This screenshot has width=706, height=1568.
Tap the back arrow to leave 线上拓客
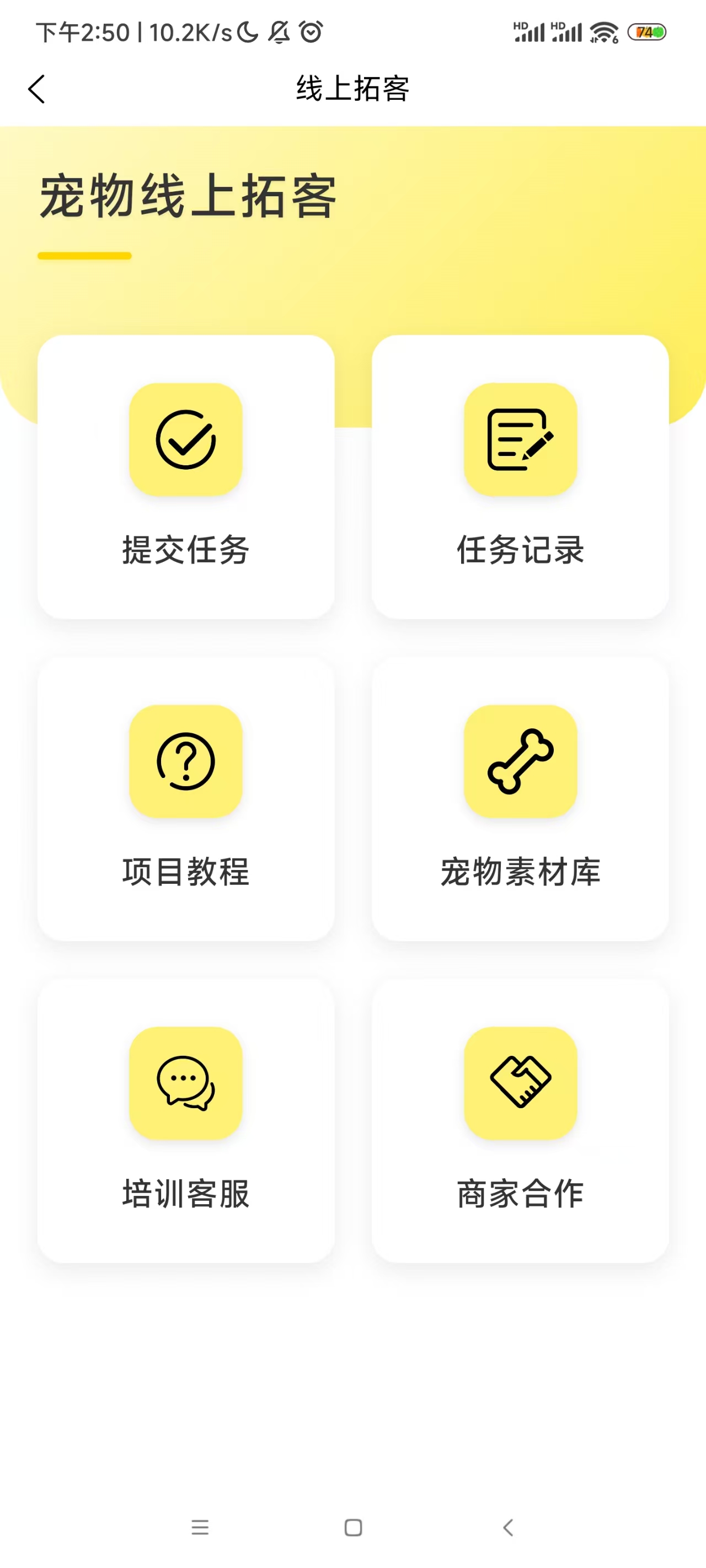tap(38, 89)
